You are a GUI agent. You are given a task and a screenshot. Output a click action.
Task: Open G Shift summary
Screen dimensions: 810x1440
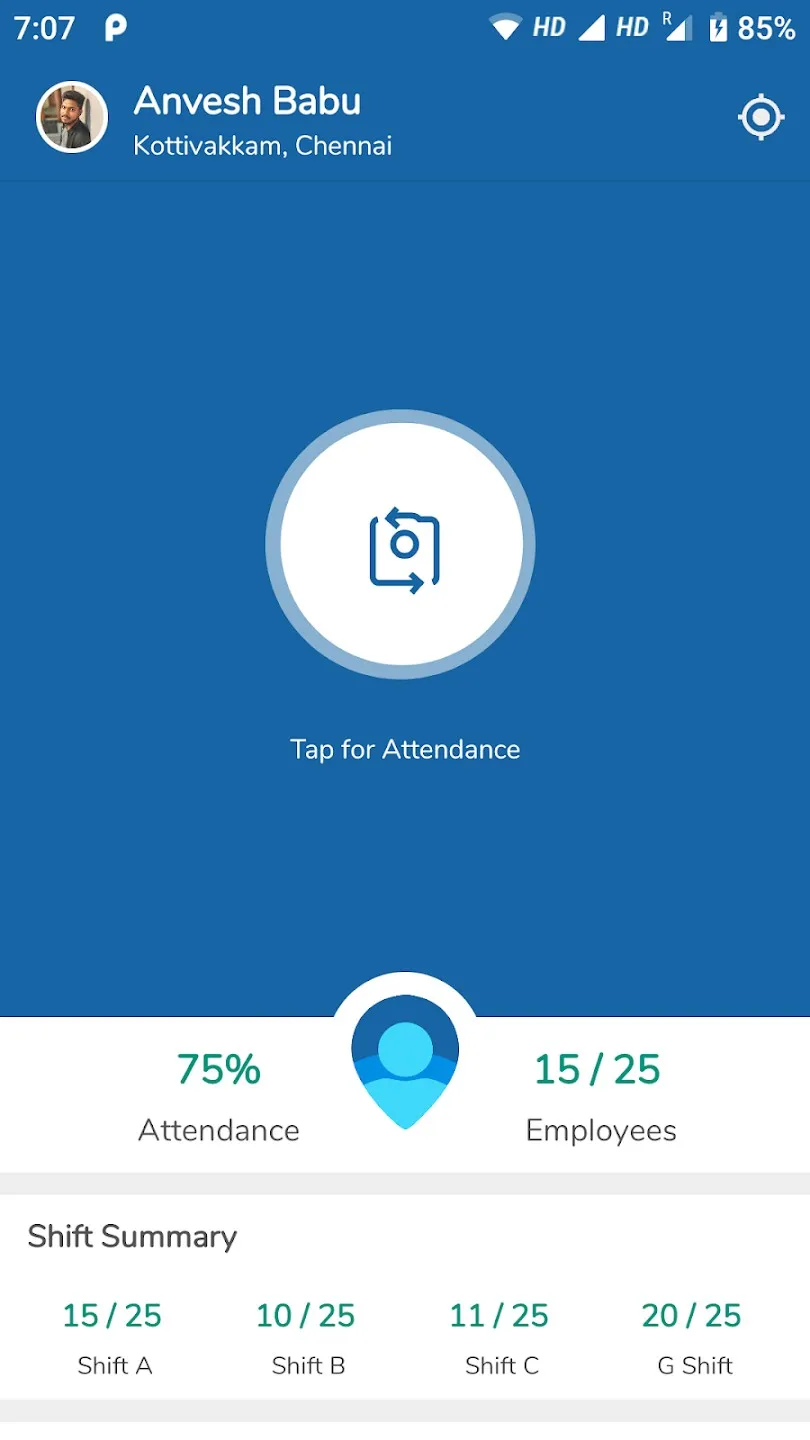point(693,1338)
